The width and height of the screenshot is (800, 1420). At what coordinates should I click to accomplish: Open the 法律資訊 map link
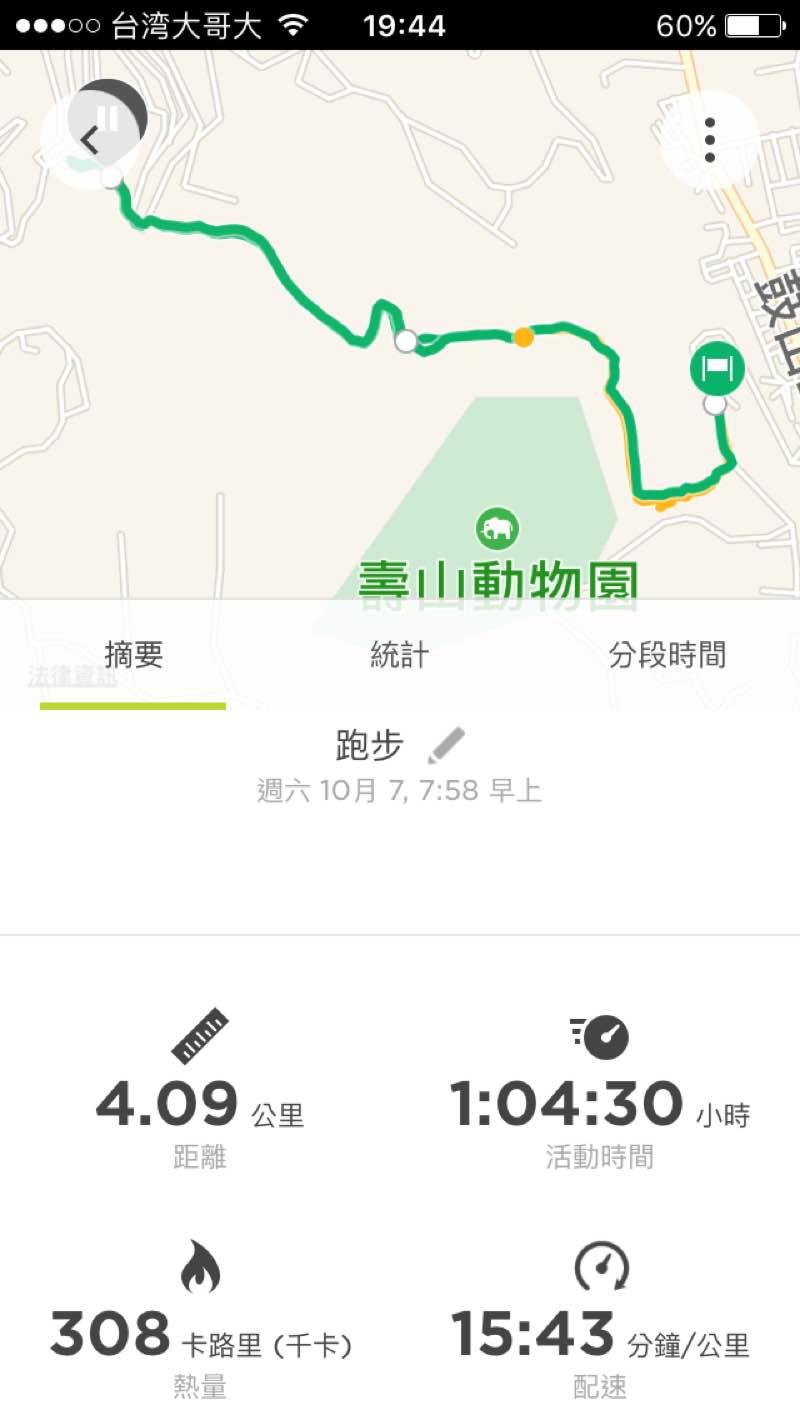tap(71, 677)
